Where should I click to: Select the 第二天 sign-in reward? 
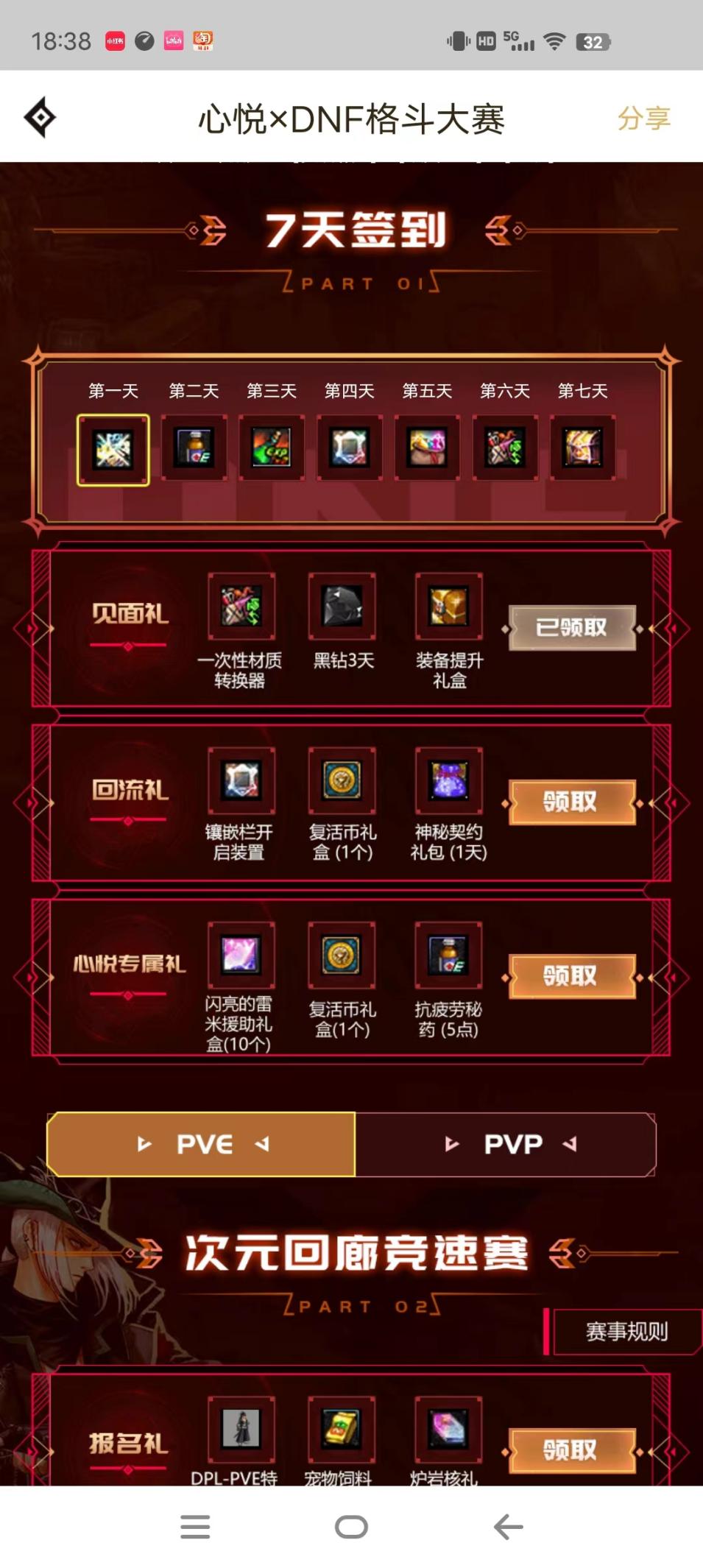pyautogui.click(x=194, y=448)
